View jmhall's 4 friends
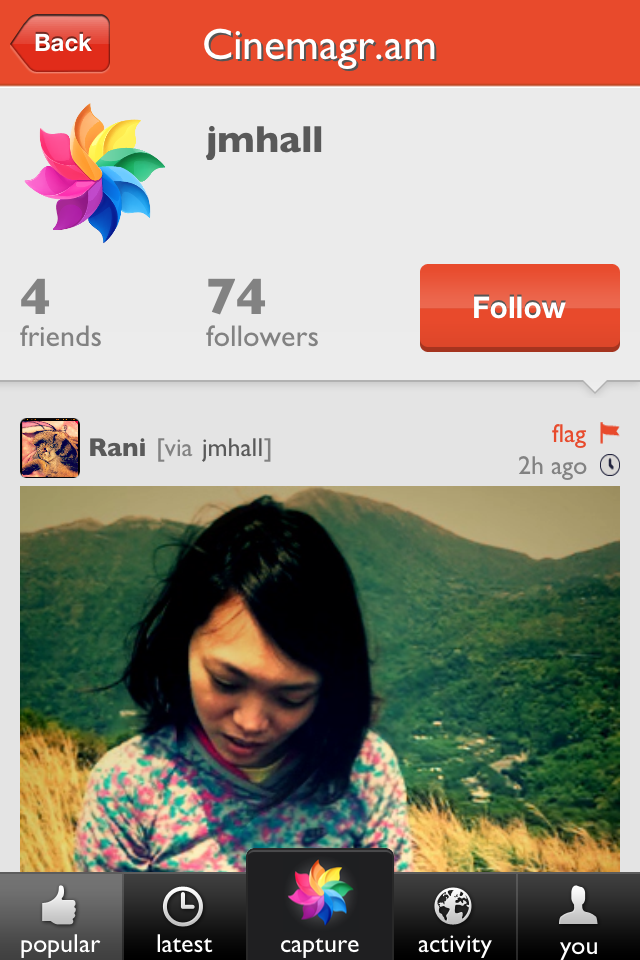This screenshot has width=640, height=960. point(60,313)
